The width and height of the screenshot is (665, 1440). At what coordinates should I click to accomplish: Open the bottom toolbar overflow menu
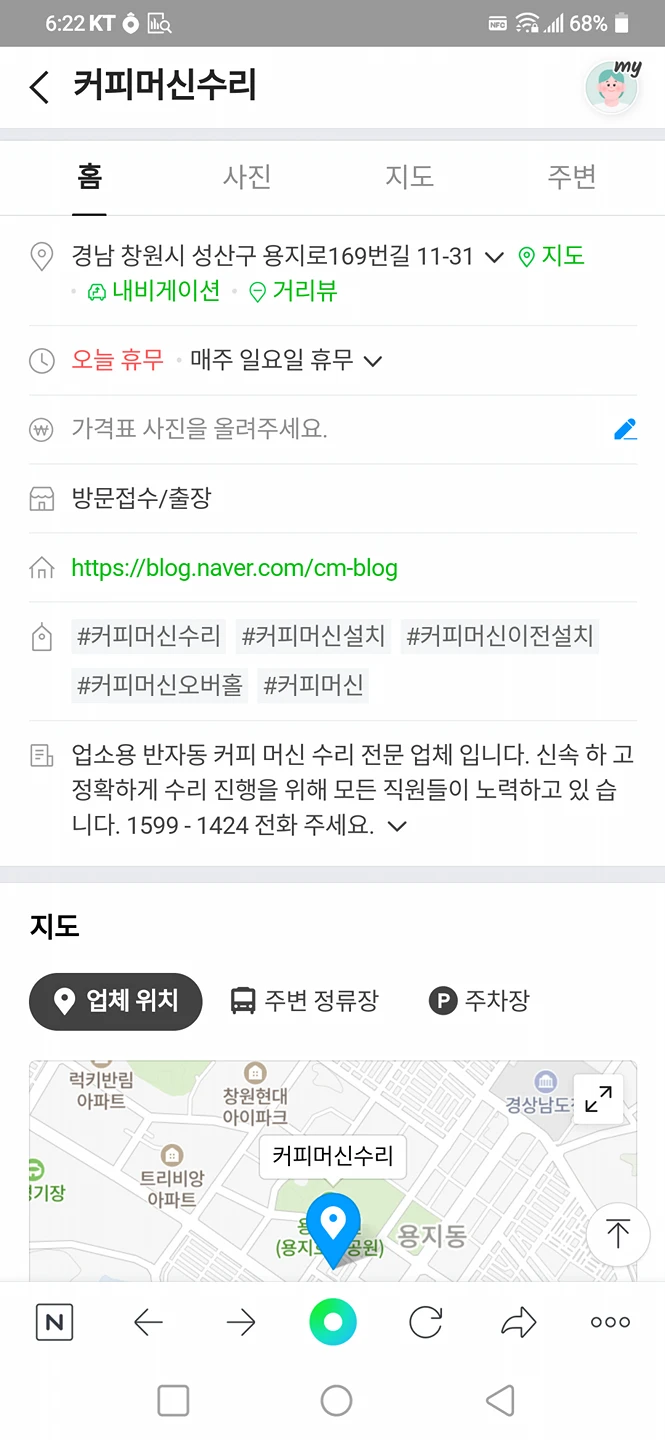[610, 1322]
